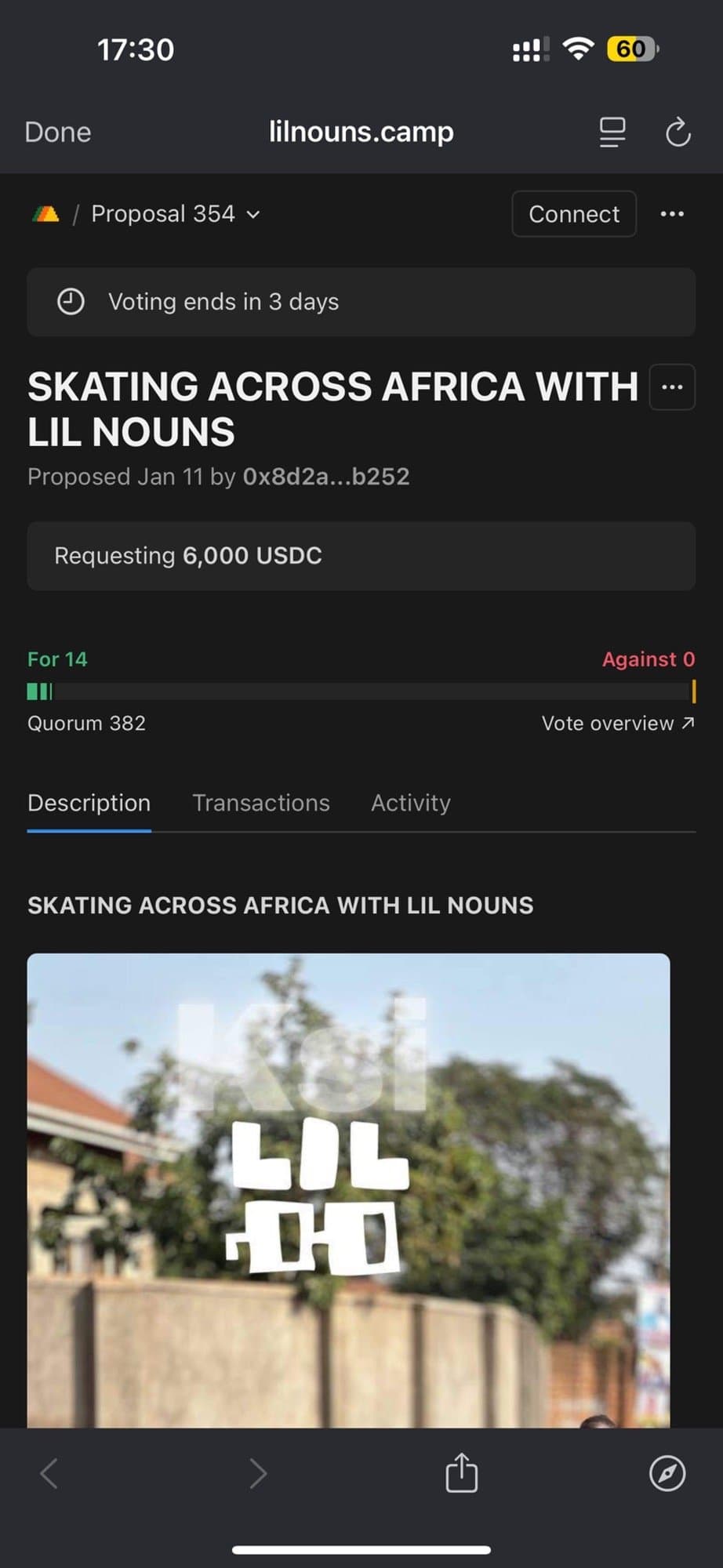The width and height of the screenshot is (723, 1568).
Task: Share this page
Action: 462,1473
